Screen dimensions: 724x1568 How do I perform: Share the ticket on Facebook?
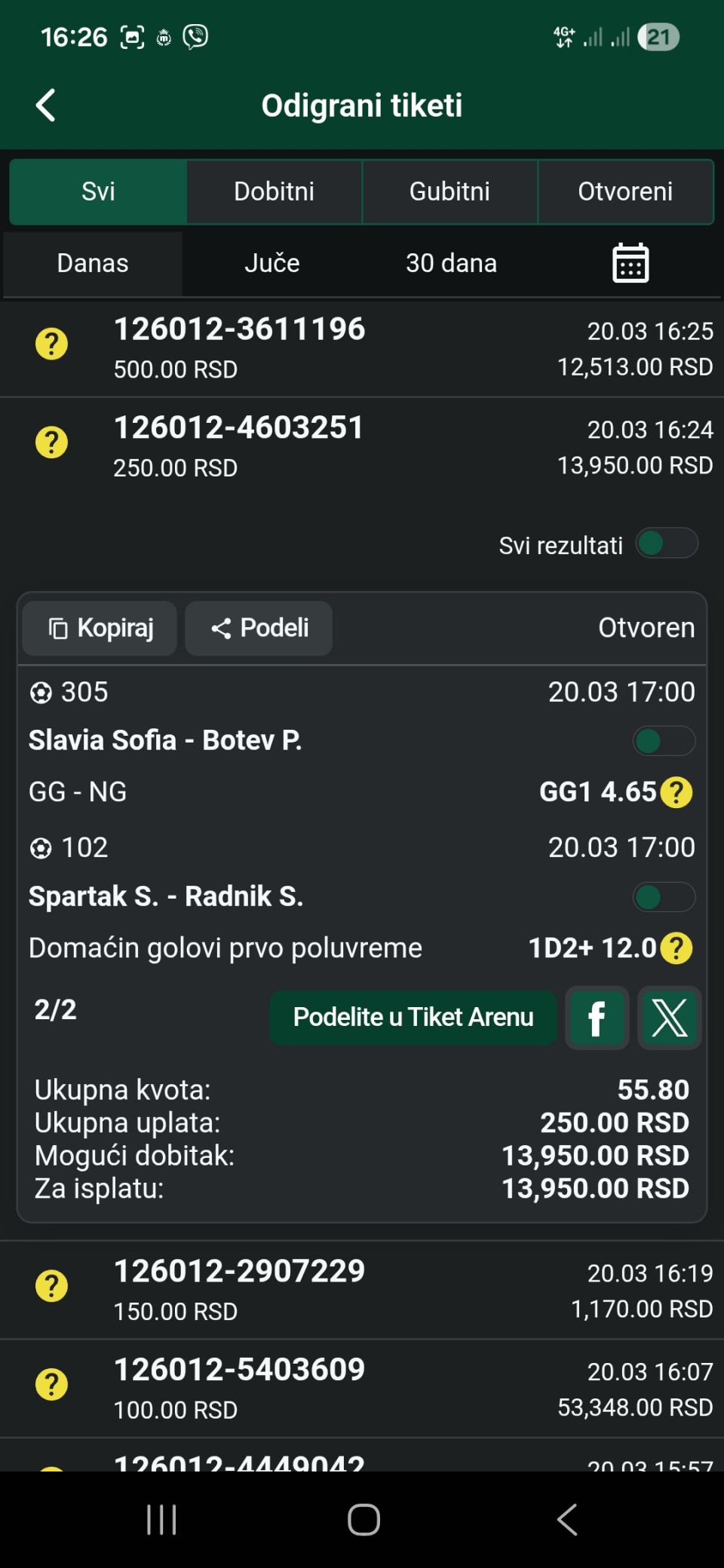point(597,1018)
